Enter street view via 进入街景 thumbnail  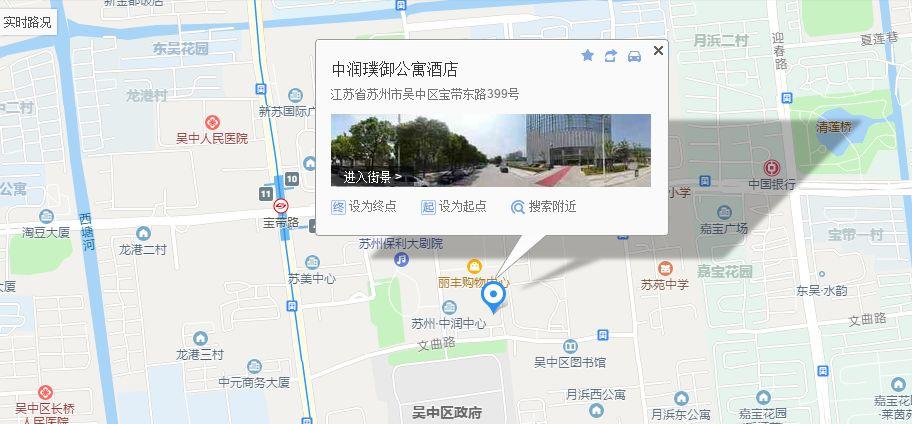(490, 150)
